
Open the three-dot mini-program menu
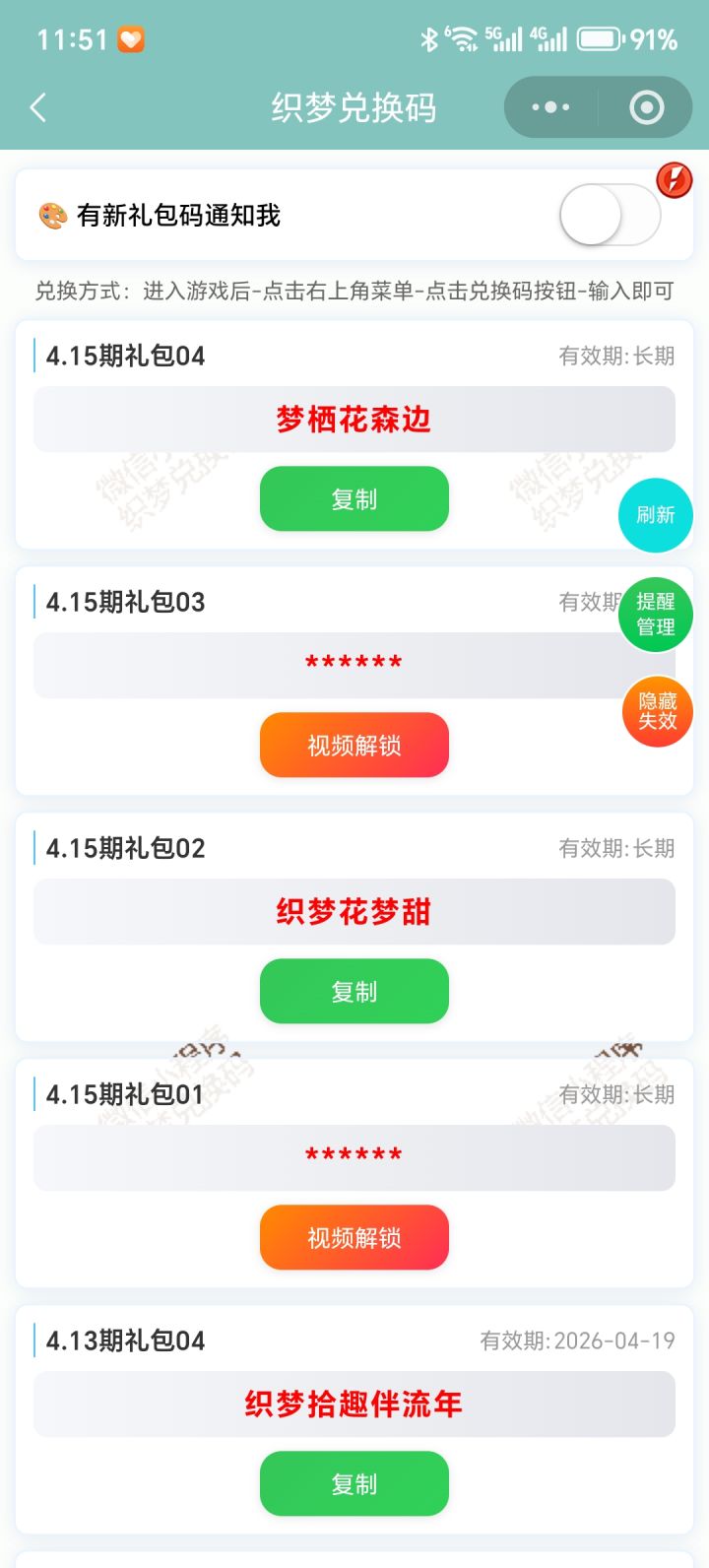tap(552, 107)
